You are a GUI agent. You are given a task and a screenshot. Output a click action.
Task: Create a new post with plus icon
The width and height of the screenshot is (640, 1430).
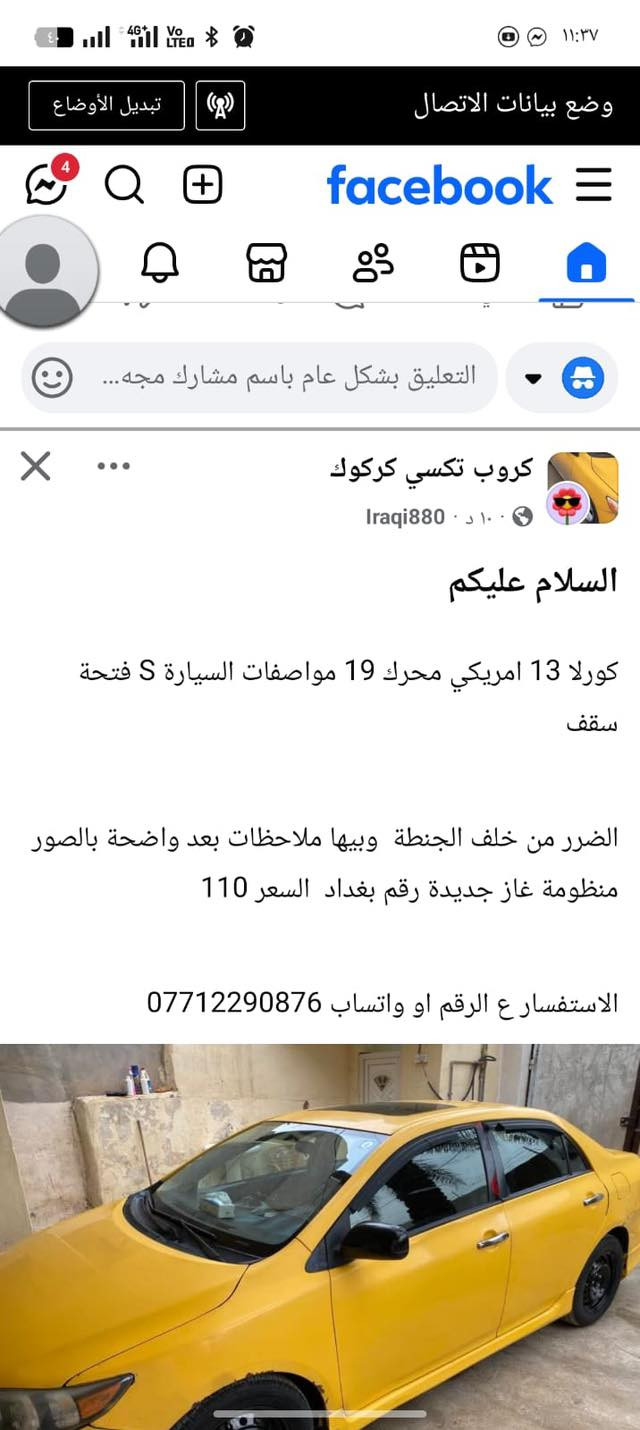(x=203, y=185)
